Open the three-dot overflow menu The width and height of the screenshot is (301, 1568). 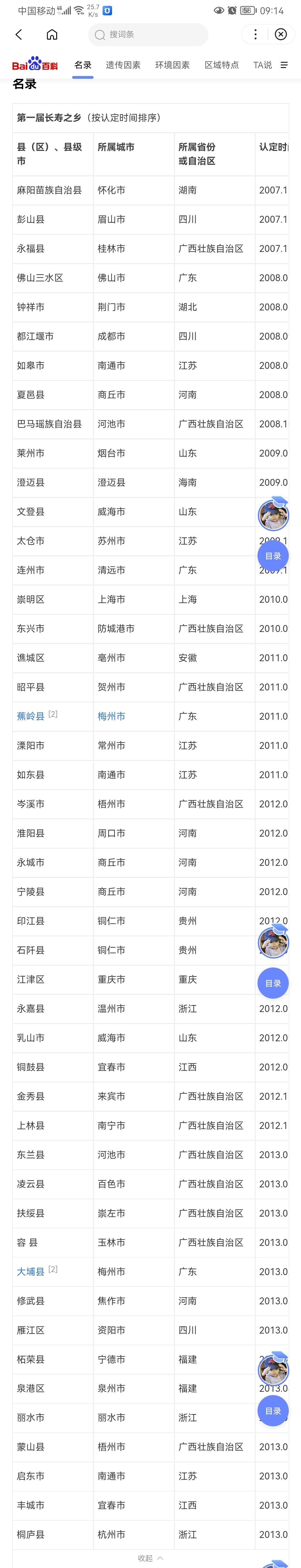point(255,35)
